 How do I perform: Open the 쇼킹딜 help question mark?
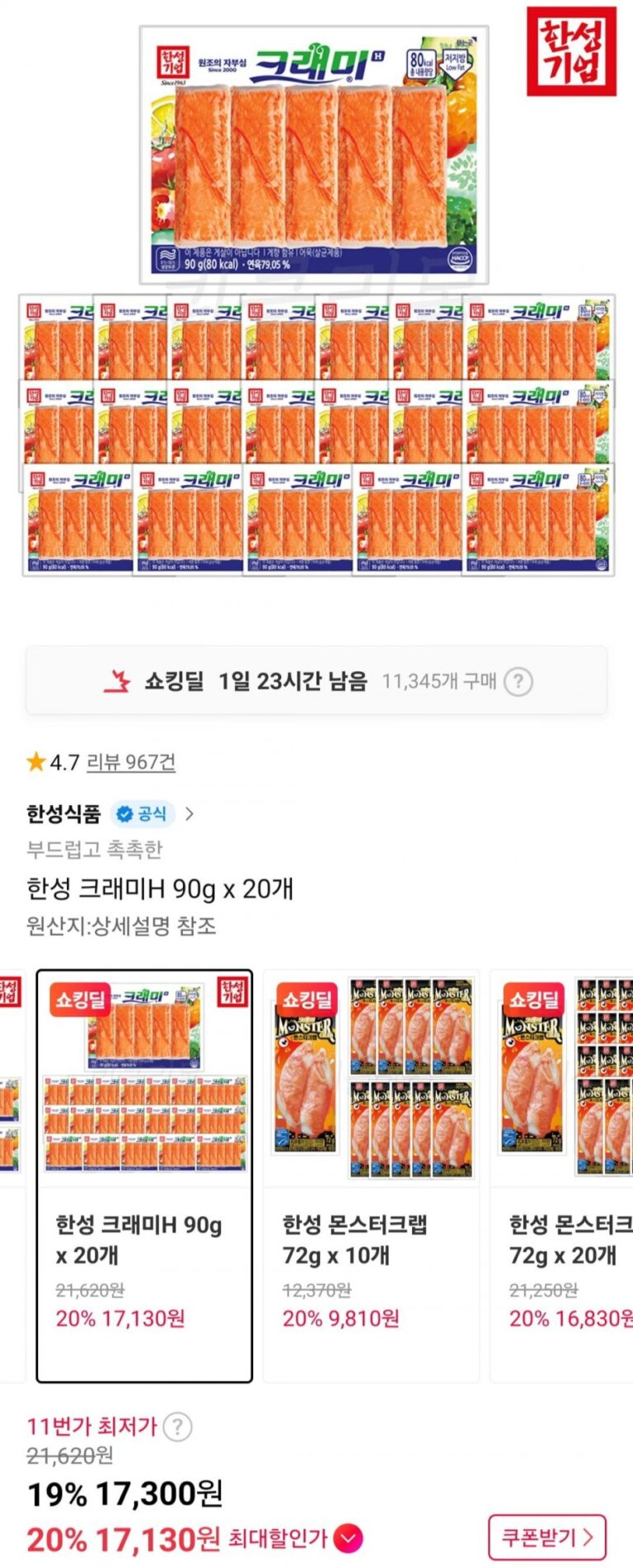point(518,682)
